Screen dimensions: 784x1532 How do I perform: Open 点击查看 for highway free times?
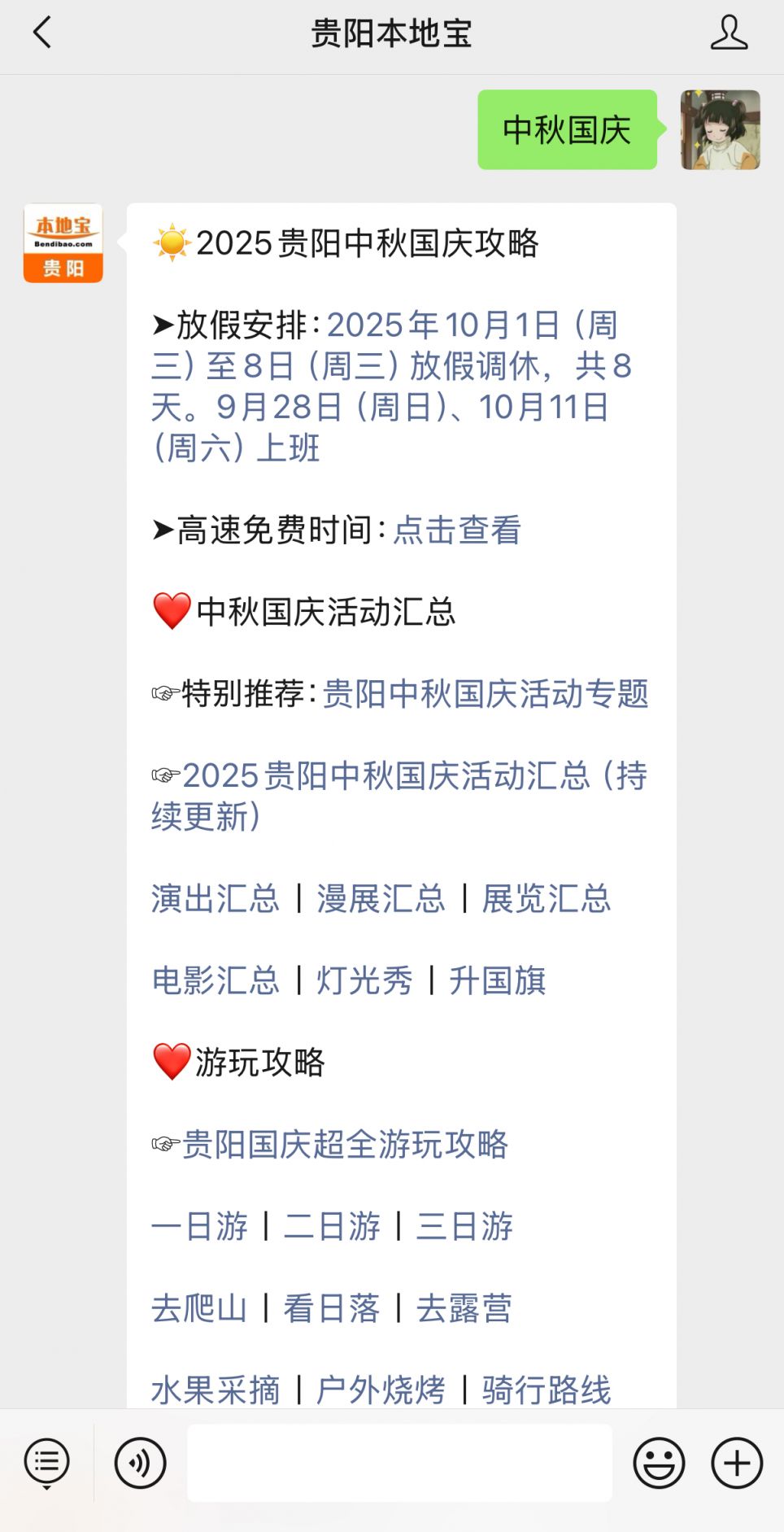457,530
